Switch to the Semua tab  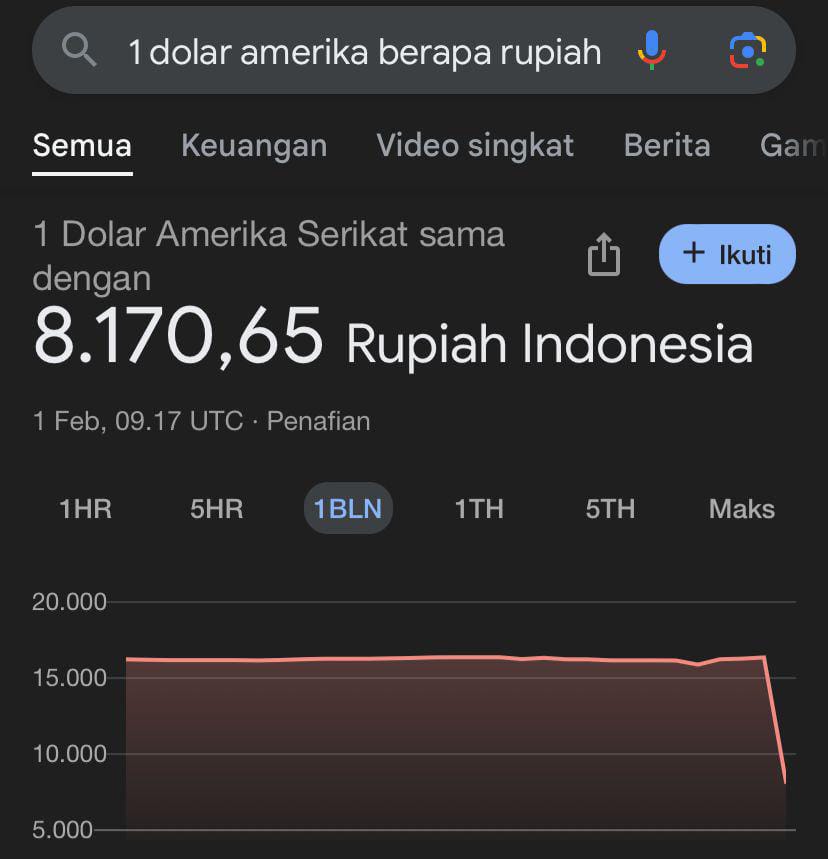tap(82, 146)
